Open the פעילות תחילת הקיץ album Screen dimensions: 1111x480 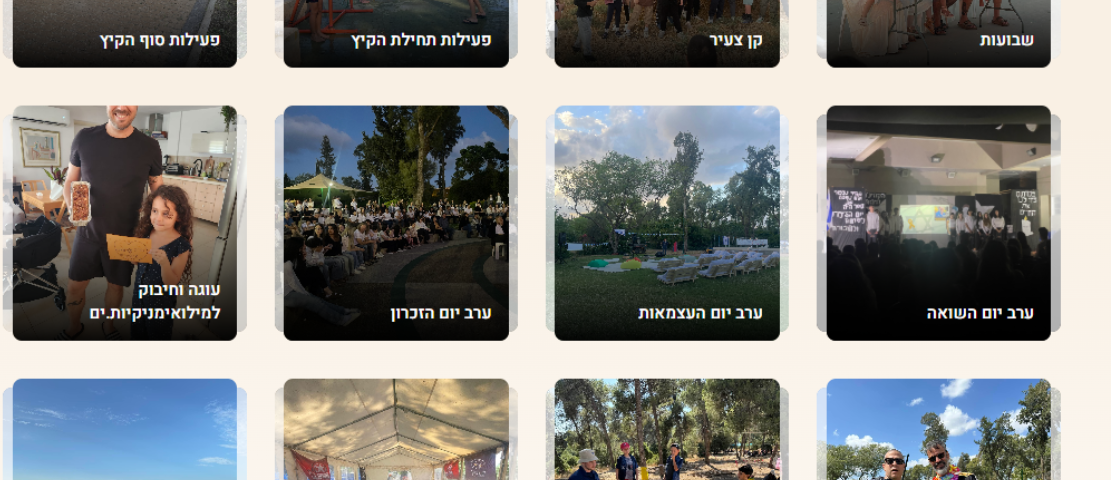coord(396,33)
